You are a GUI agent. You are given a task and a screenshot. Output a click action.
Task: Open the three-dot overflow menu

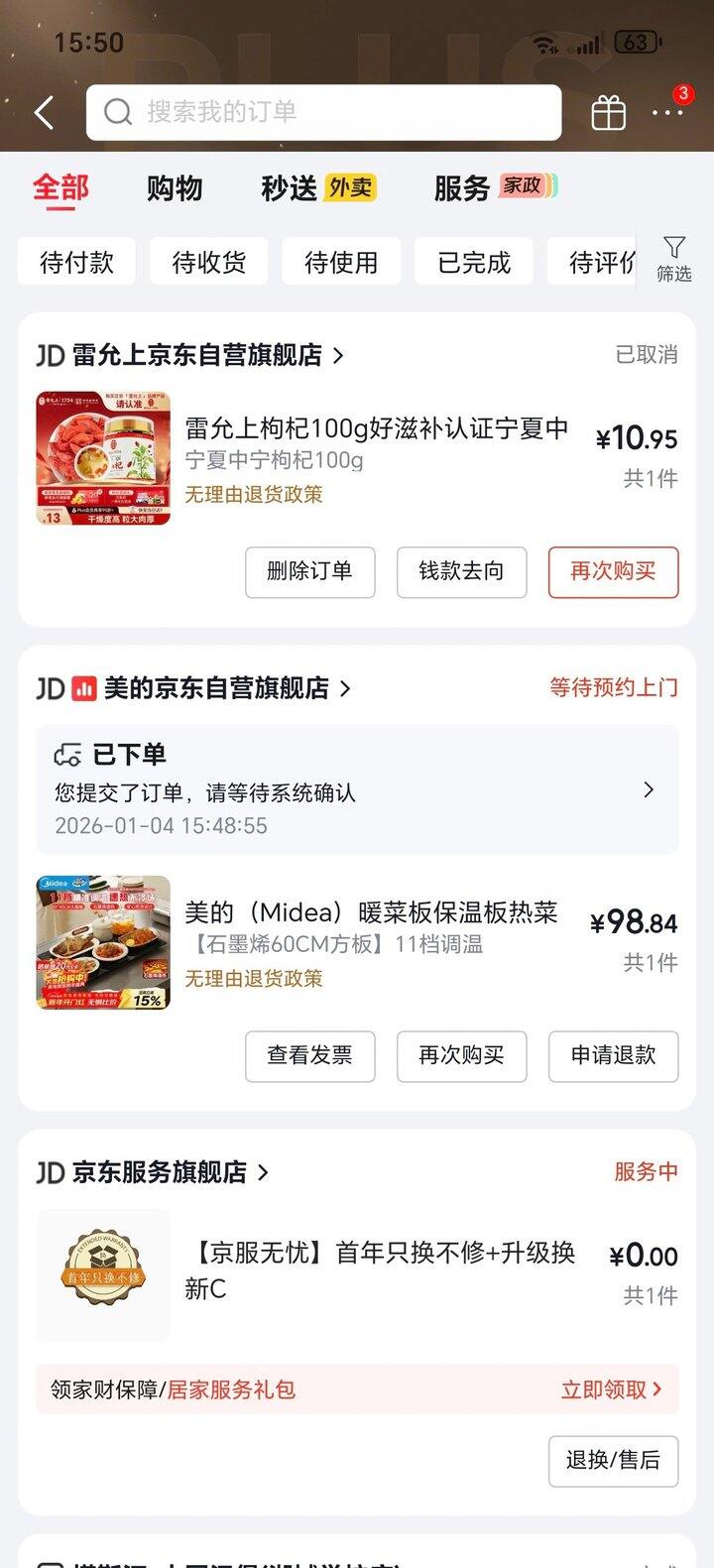667,113
